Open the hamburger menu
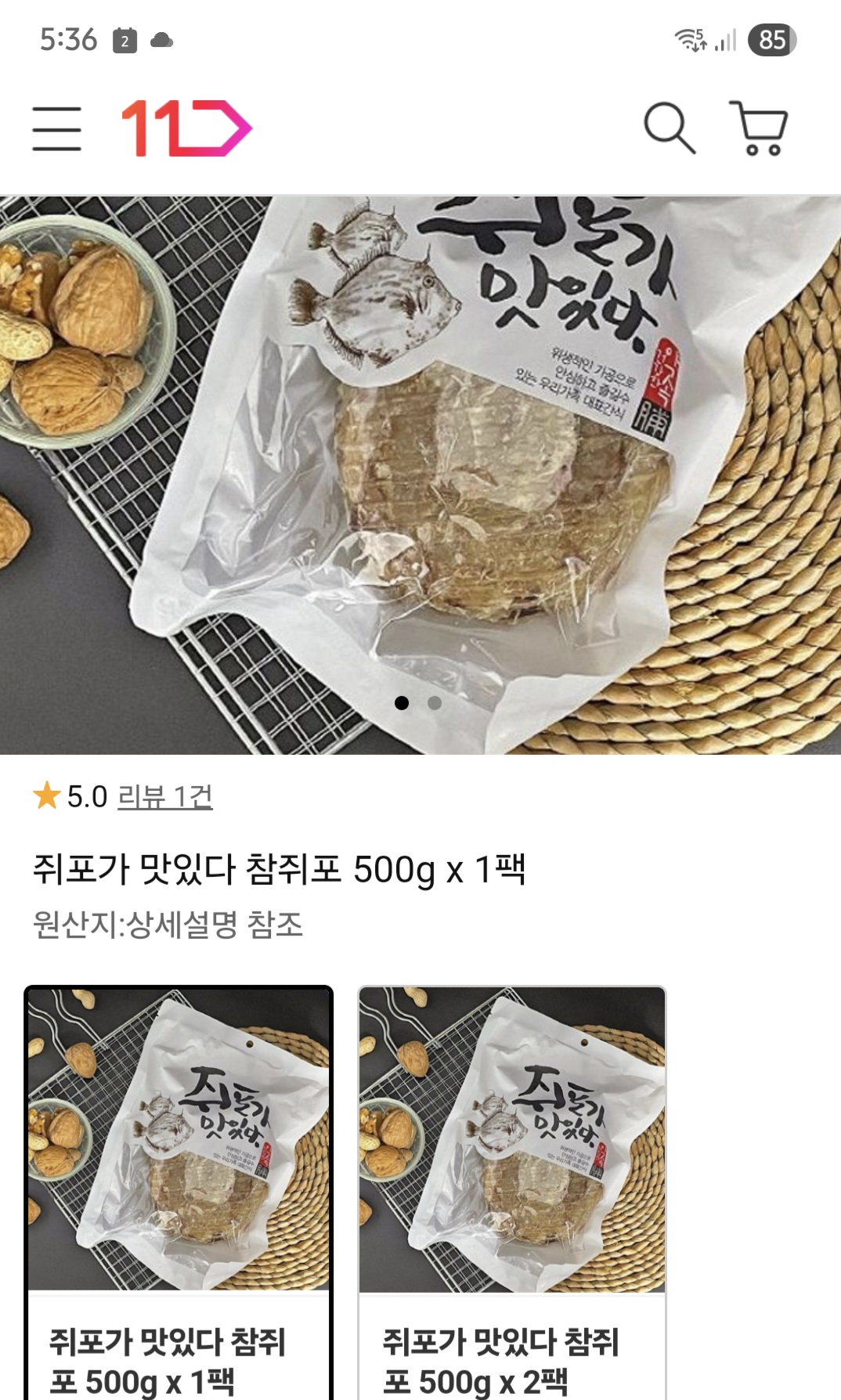This screenshot has height=1400, width=841. click(x=56, y=128)
